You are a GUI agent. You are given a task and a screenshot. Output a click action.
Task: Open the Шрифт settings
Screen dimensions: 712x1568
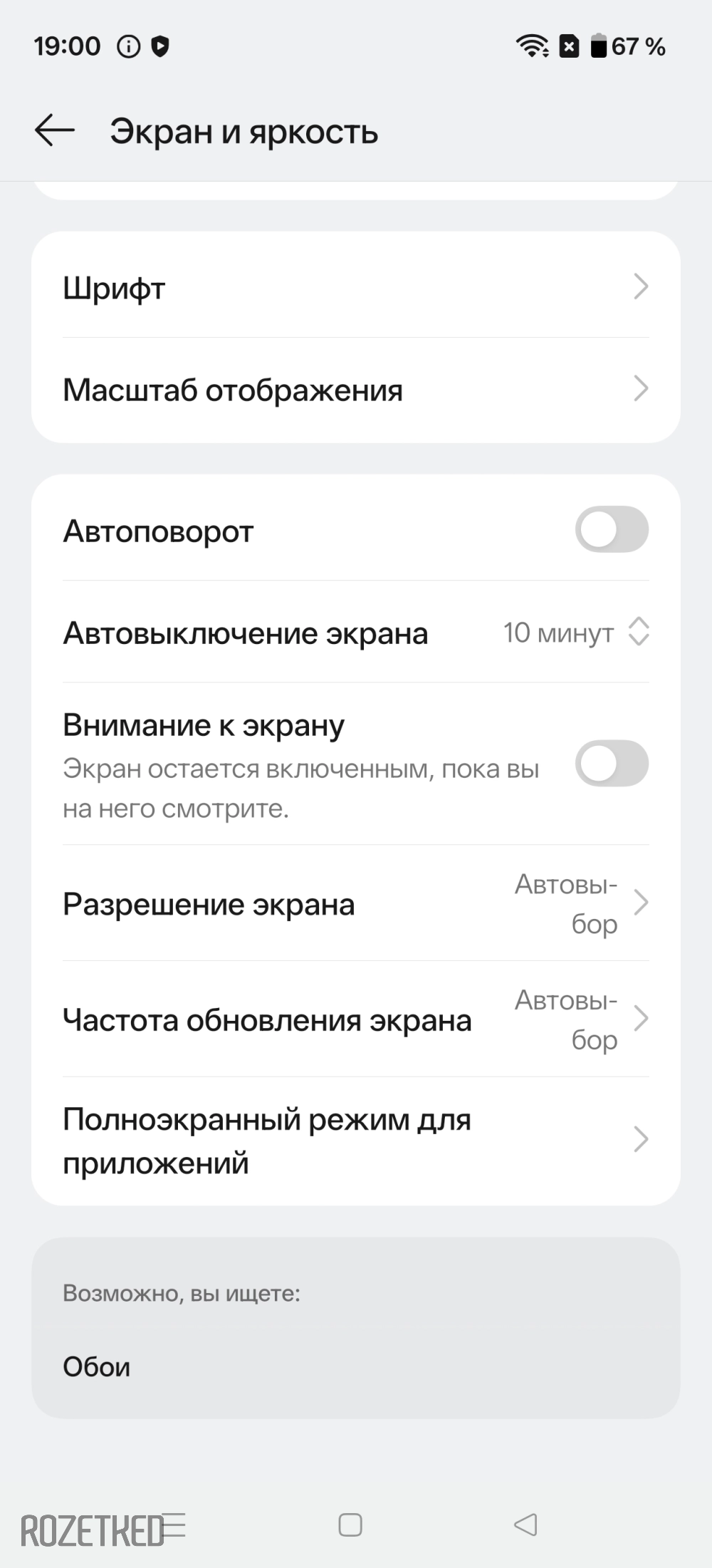point(355,288)
